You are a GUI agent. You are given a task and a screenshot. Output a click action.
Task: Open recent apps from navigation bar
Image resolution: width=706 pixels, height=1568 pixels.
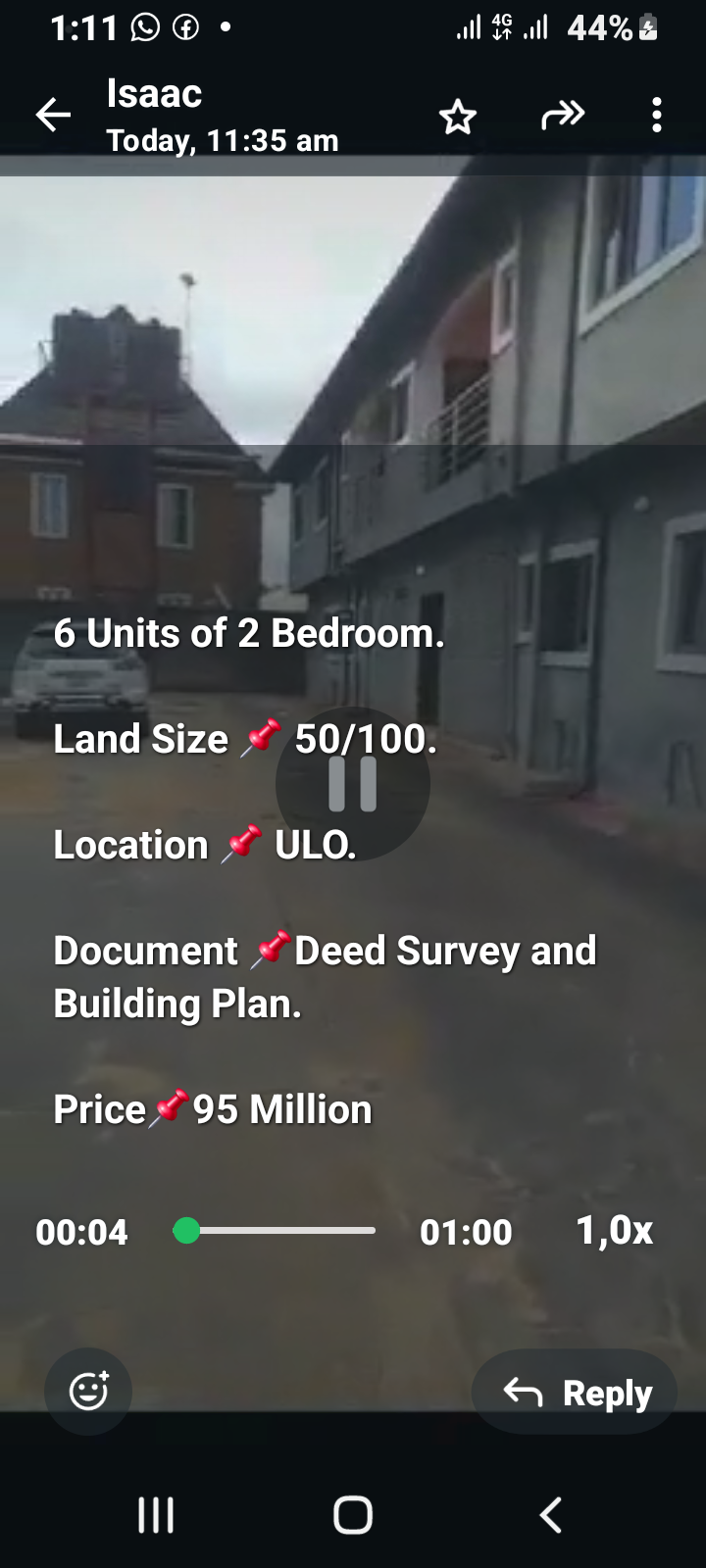pos(156,1515)
